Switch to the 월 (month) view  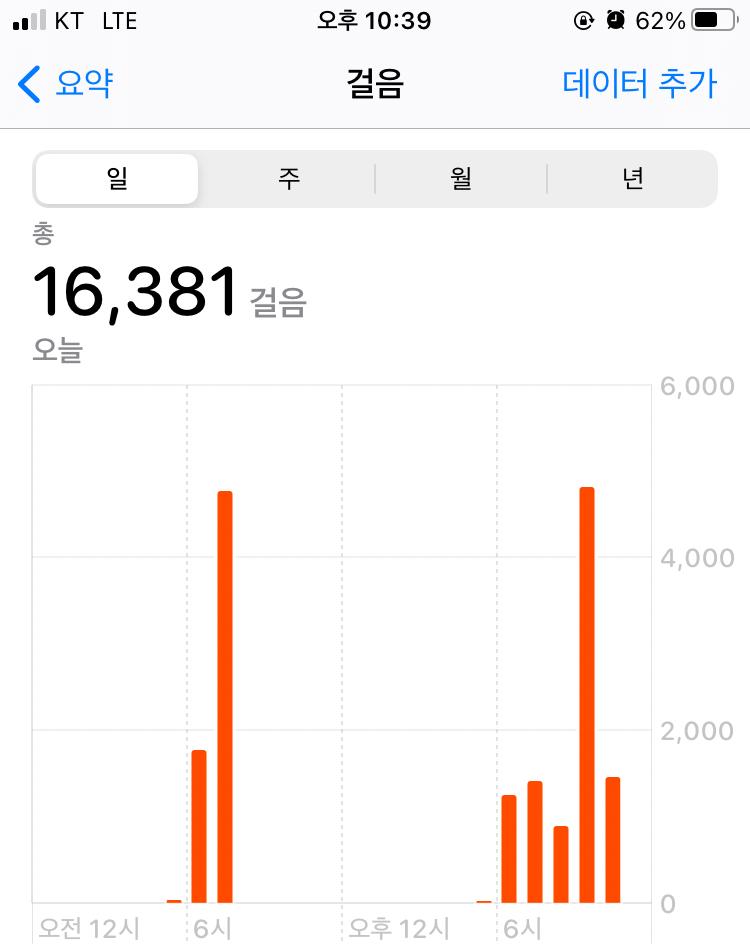[461, 179]
